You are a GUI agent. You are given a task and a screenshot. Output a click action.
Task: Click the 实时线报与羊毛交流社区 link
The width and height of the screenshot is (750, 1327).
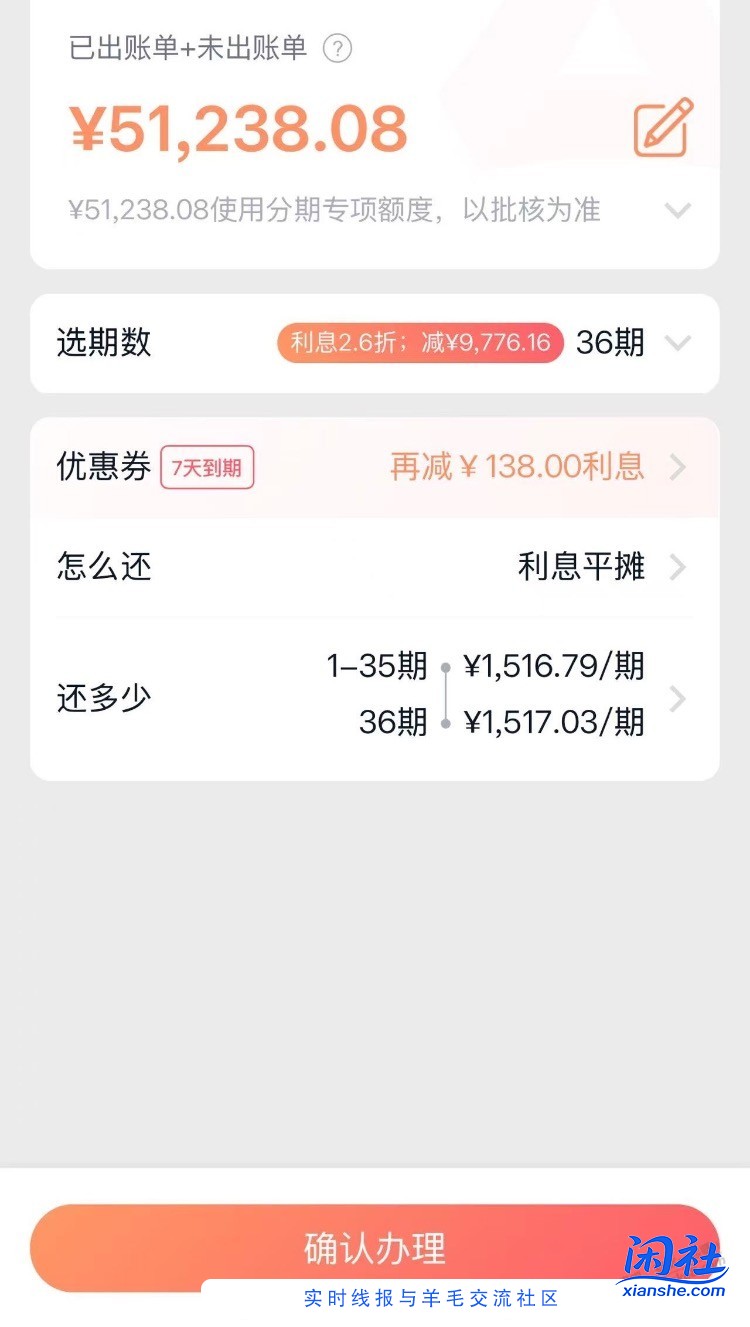[x=430, y=1300]
